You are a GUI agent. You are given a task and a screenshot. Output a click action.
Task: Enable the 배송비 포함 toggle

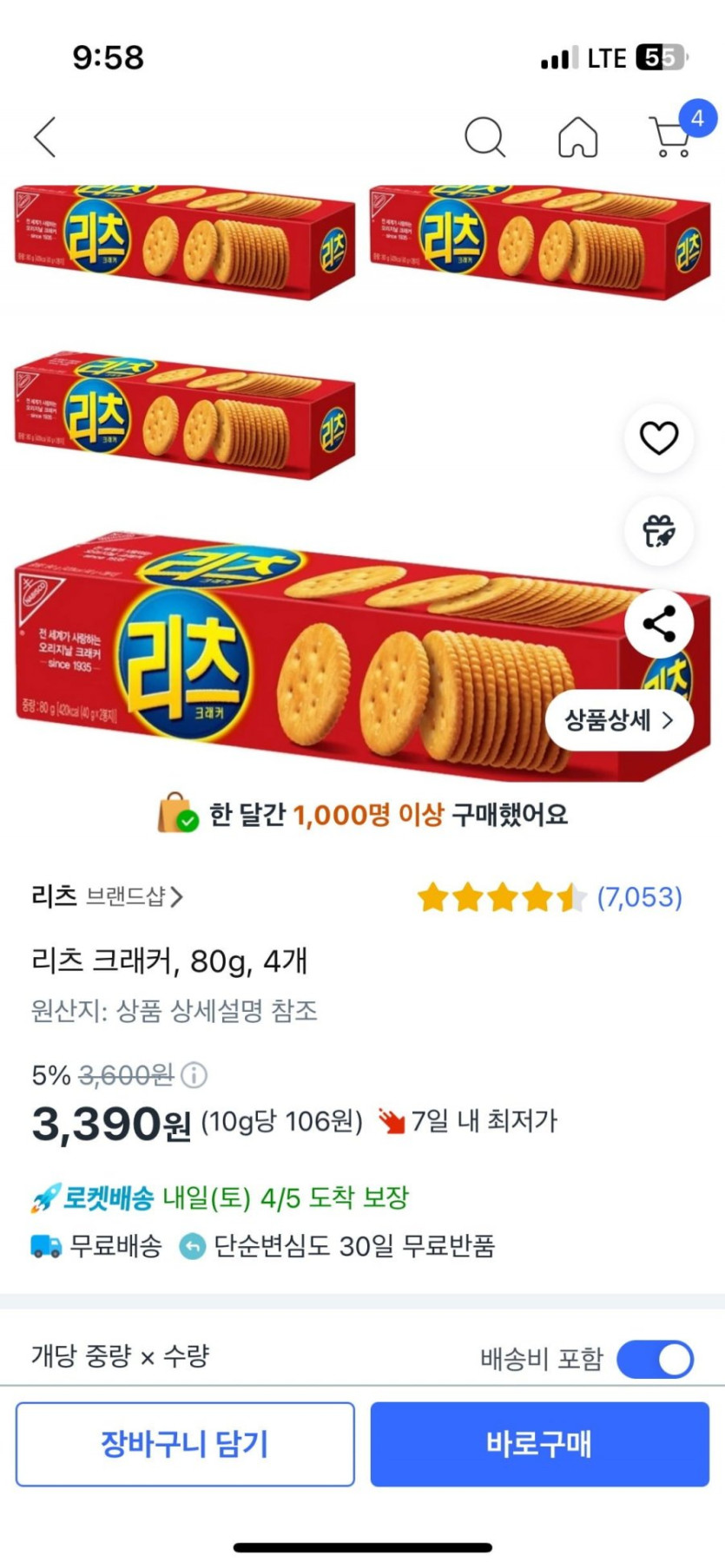[x=654, y=1360]
